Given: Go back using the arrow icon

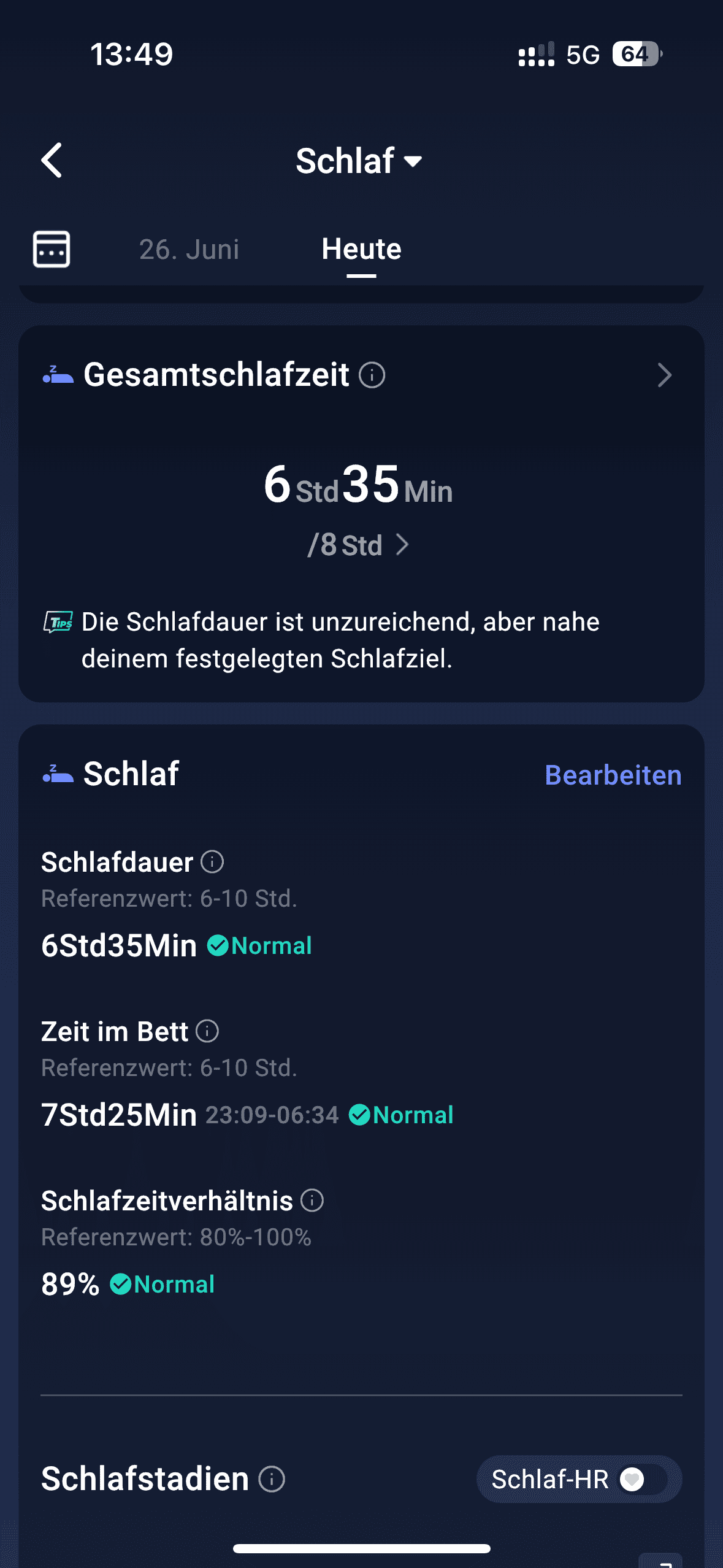Looking at the screenshot, I should [x=52, y=161].
